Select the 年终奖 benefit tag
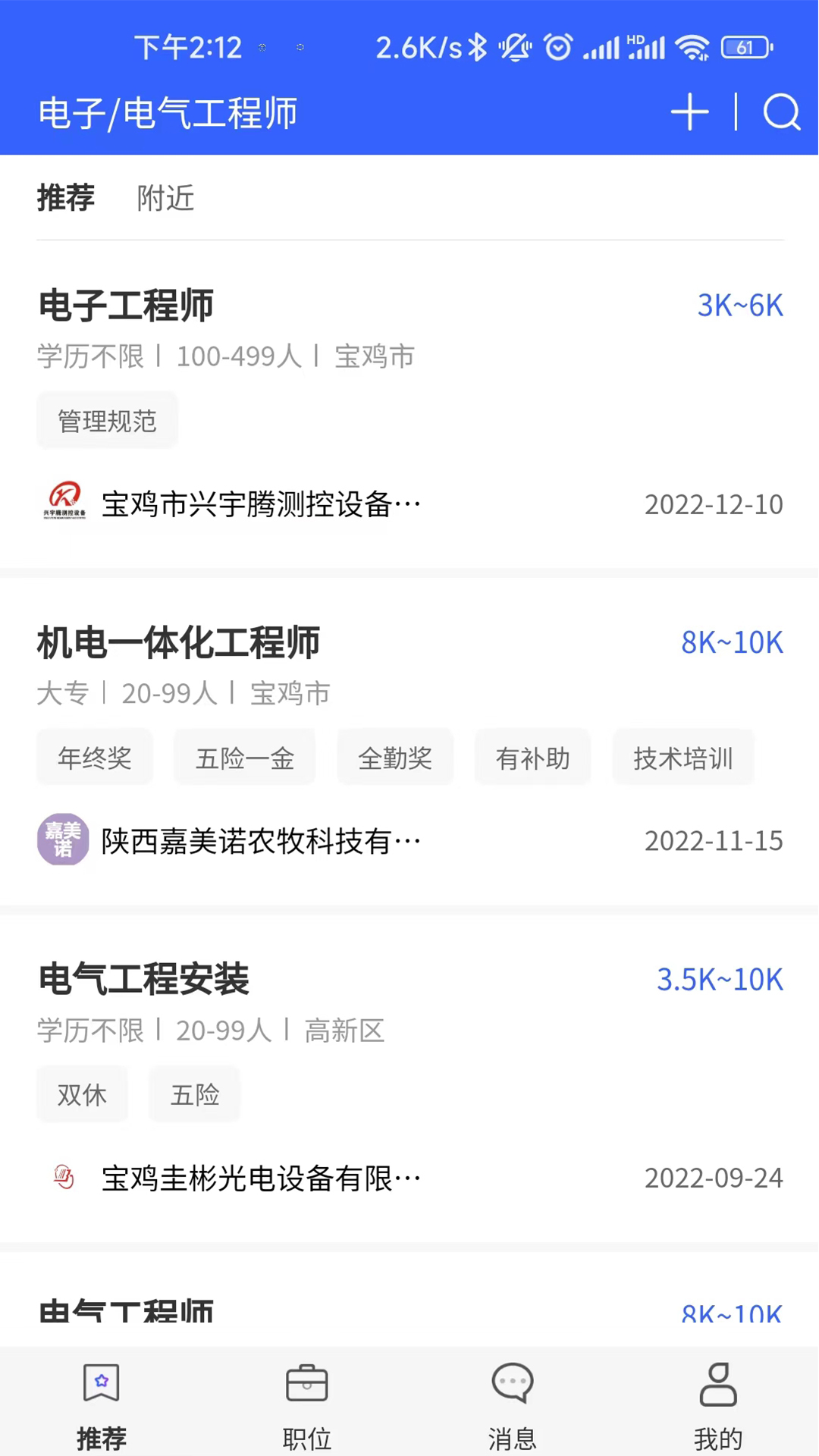Viewport: 819px width, 1456px height. (x=94, y=758)
